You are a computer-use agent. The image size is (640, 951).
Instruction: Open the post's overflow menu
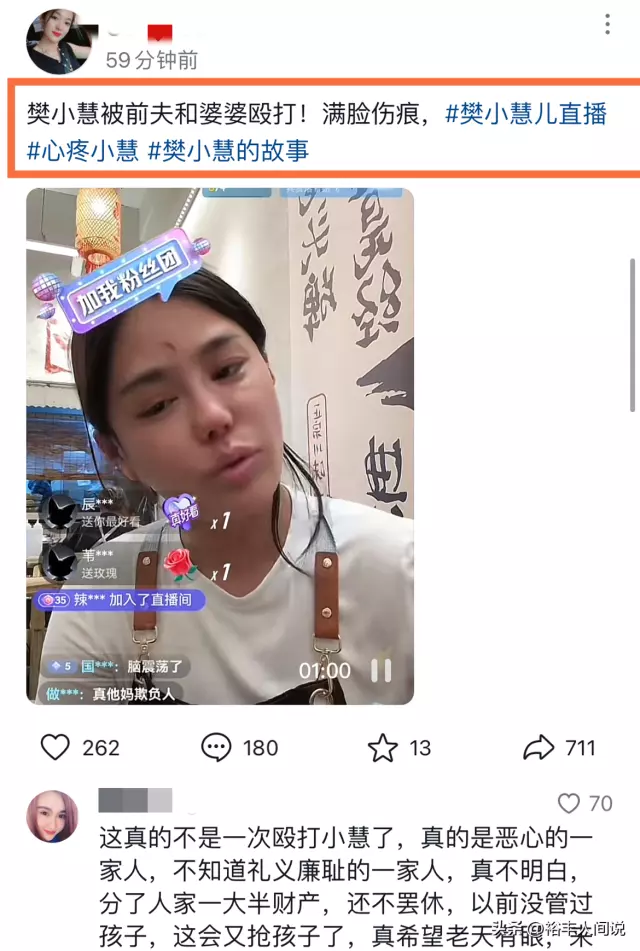tap(608, 25)
